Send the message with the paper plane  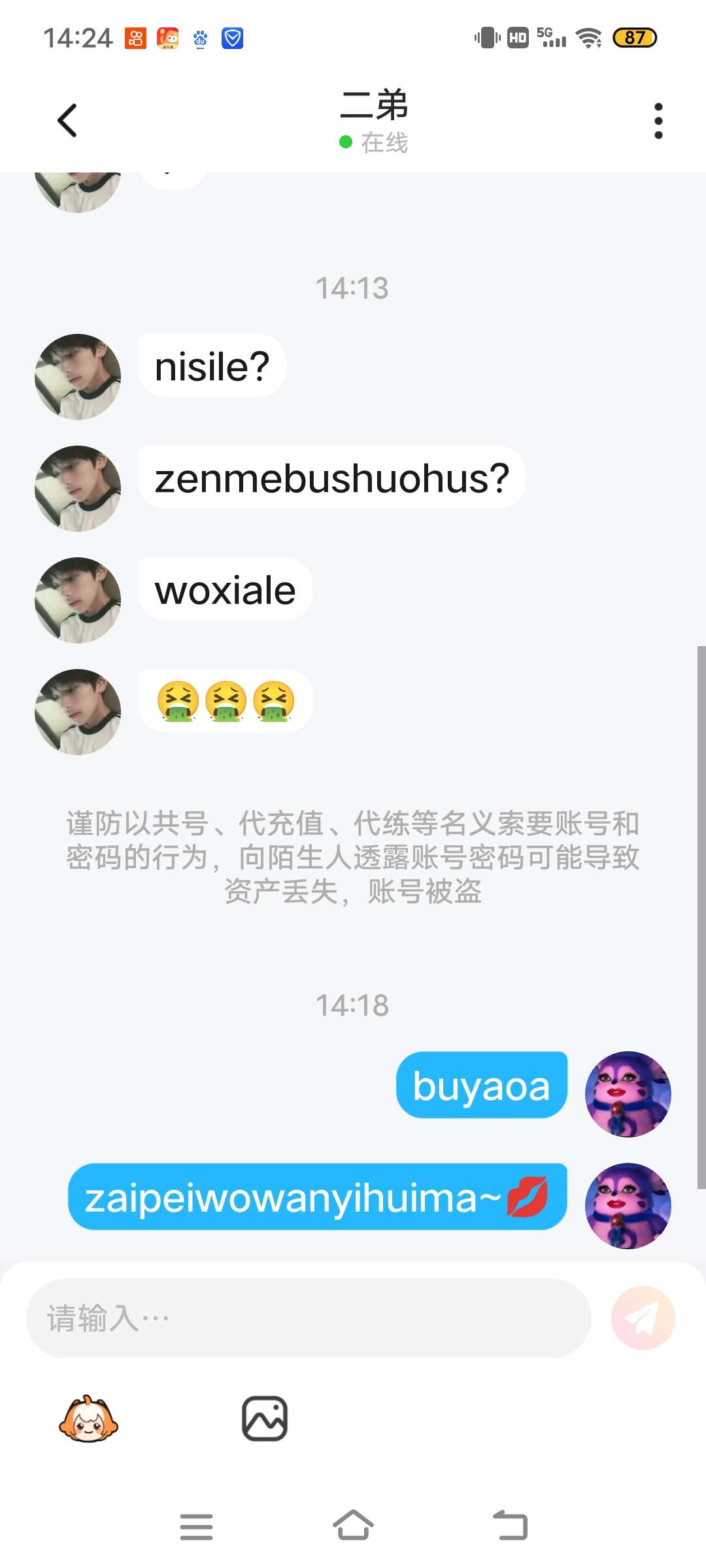643,1318
